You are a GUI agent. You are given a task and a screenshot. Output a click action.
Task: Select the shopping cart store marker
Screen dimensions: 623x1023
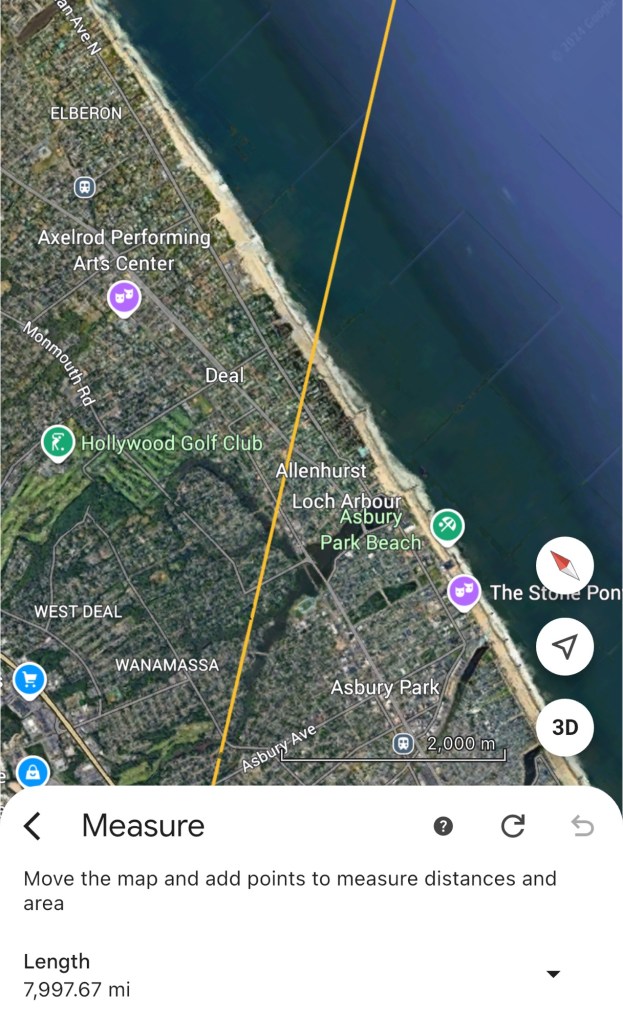pyautogui.click(x=29, y=680)
